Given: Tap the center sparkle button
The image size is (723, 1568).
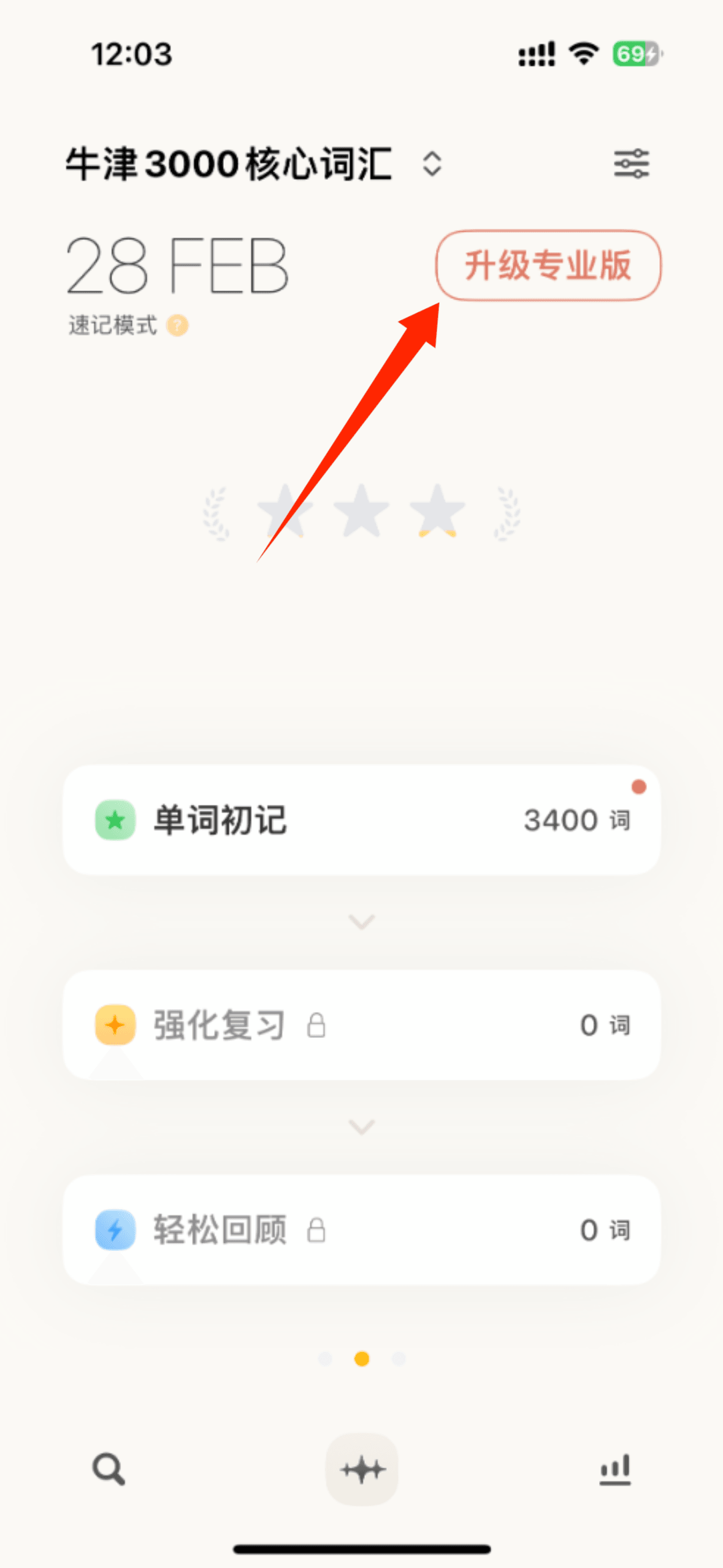Looking at the screenshot, I should [x=362, y=1469].
